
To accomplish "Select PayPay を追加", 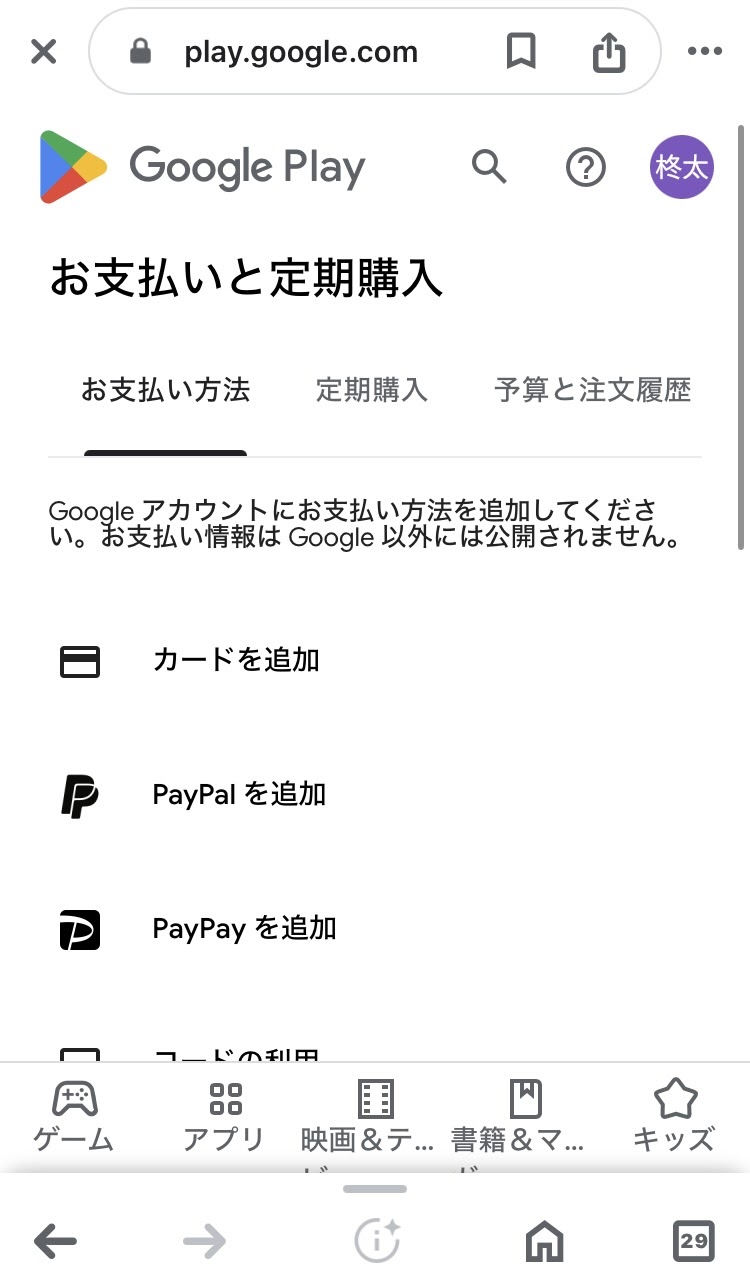I will [x=244, y=929].
